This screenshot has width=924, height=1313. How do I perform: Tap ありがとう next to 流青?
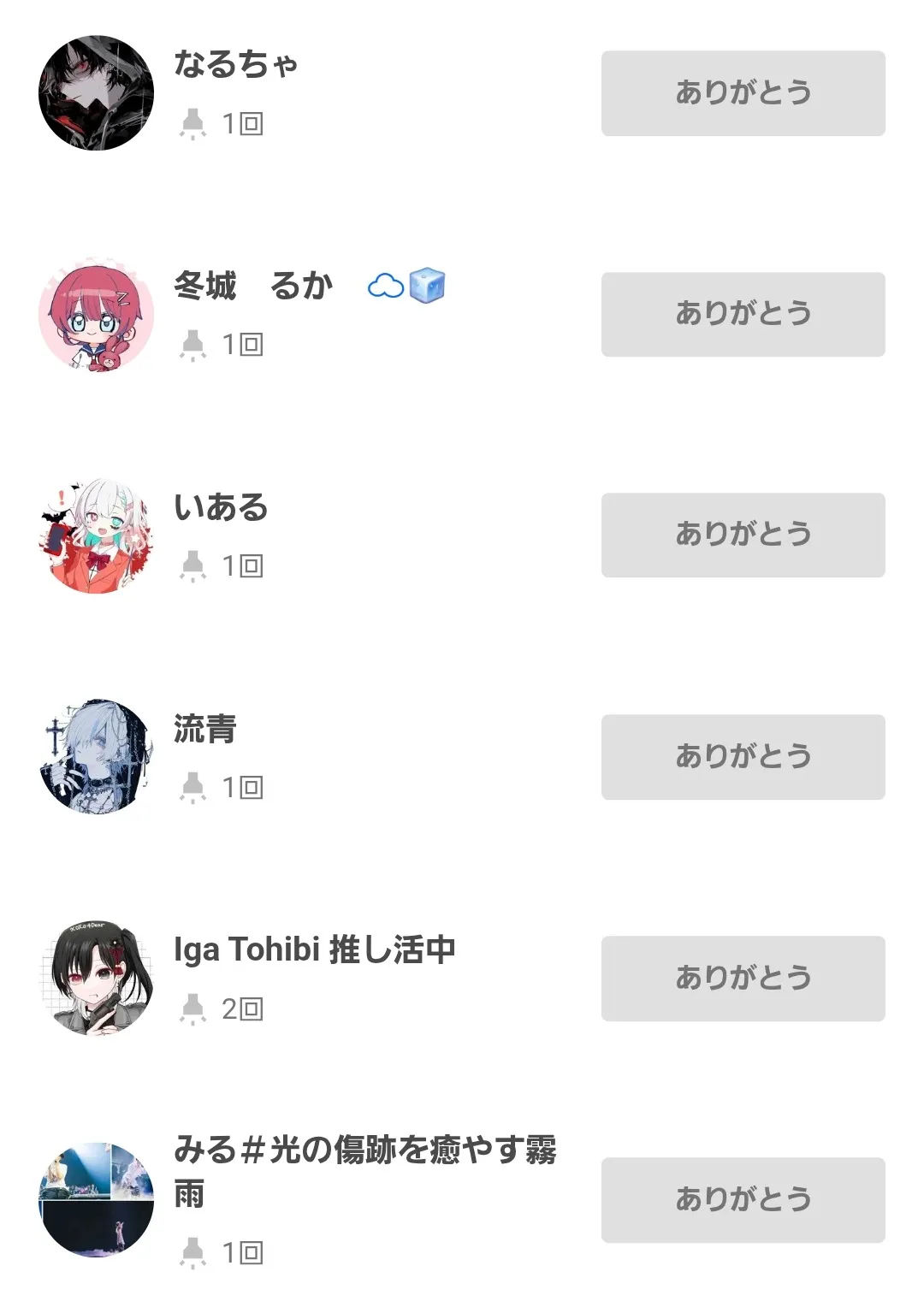pos(743,756)
